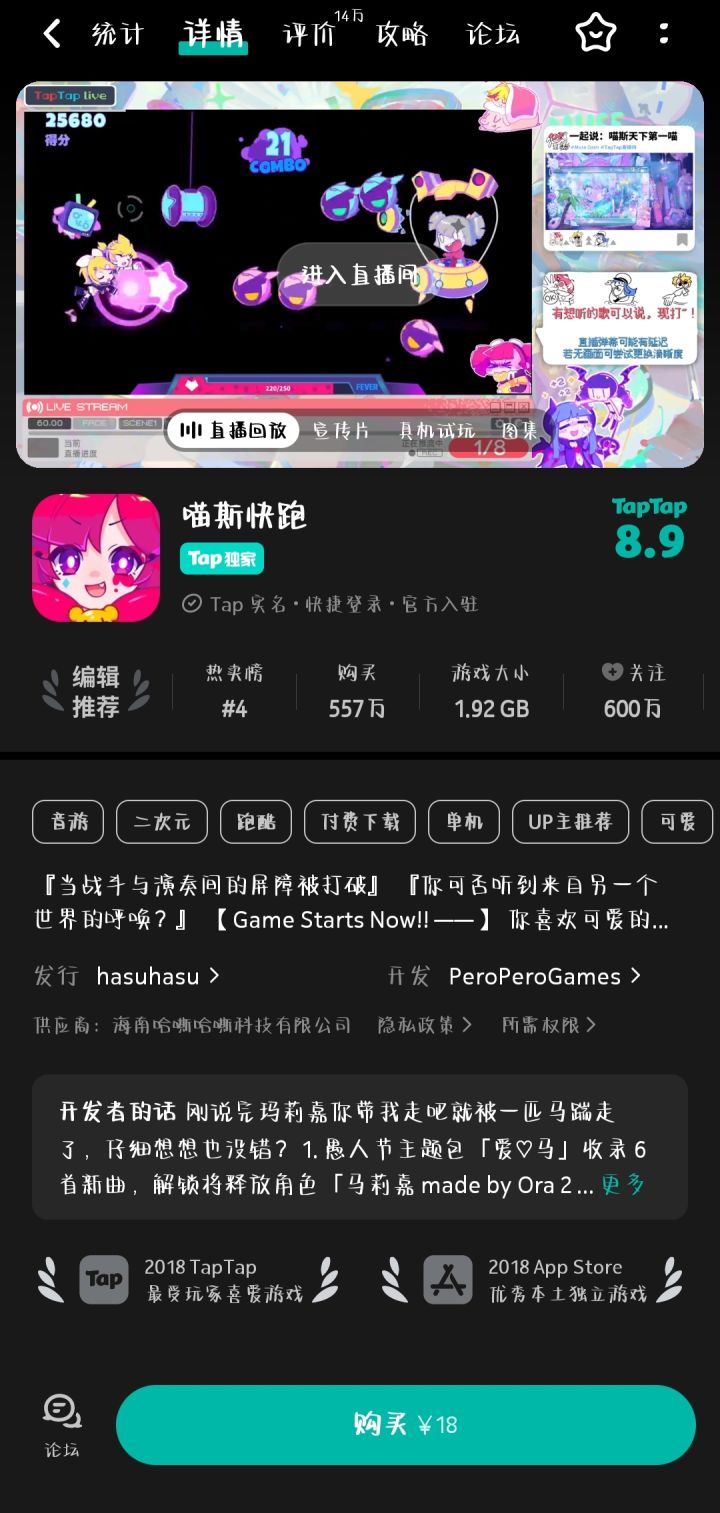The image size is (720, 1513).
Task: Open the three-dot more options menu
Action: click(663, 33)
